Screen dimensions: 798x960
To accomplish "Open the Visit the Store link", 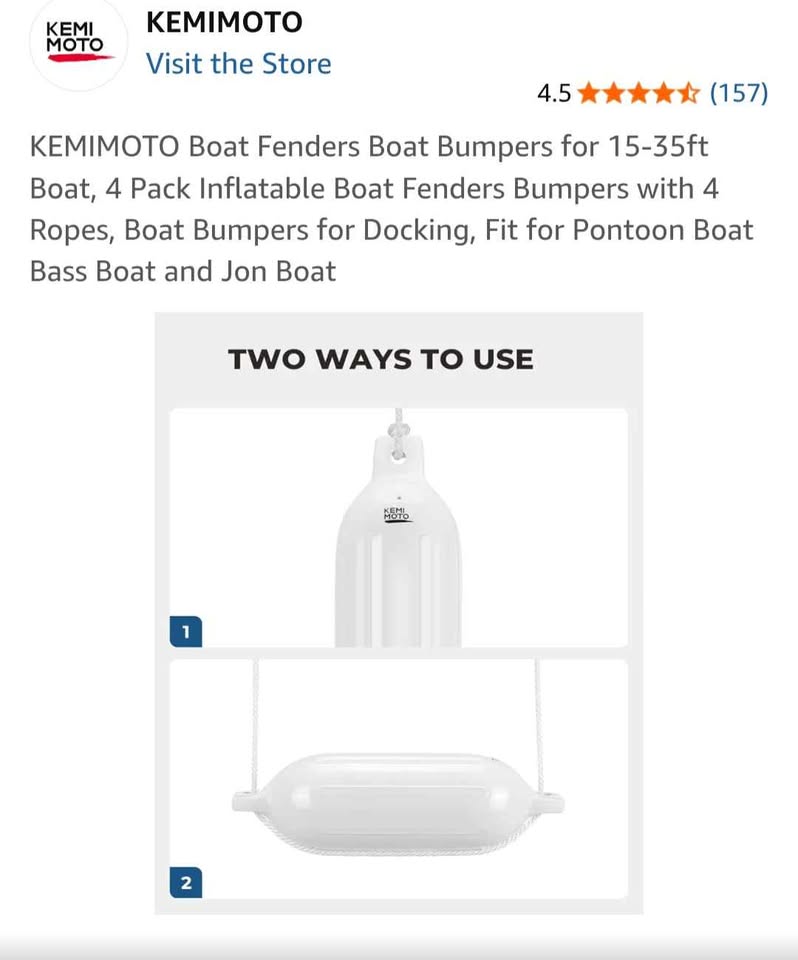I will [239, 63].
